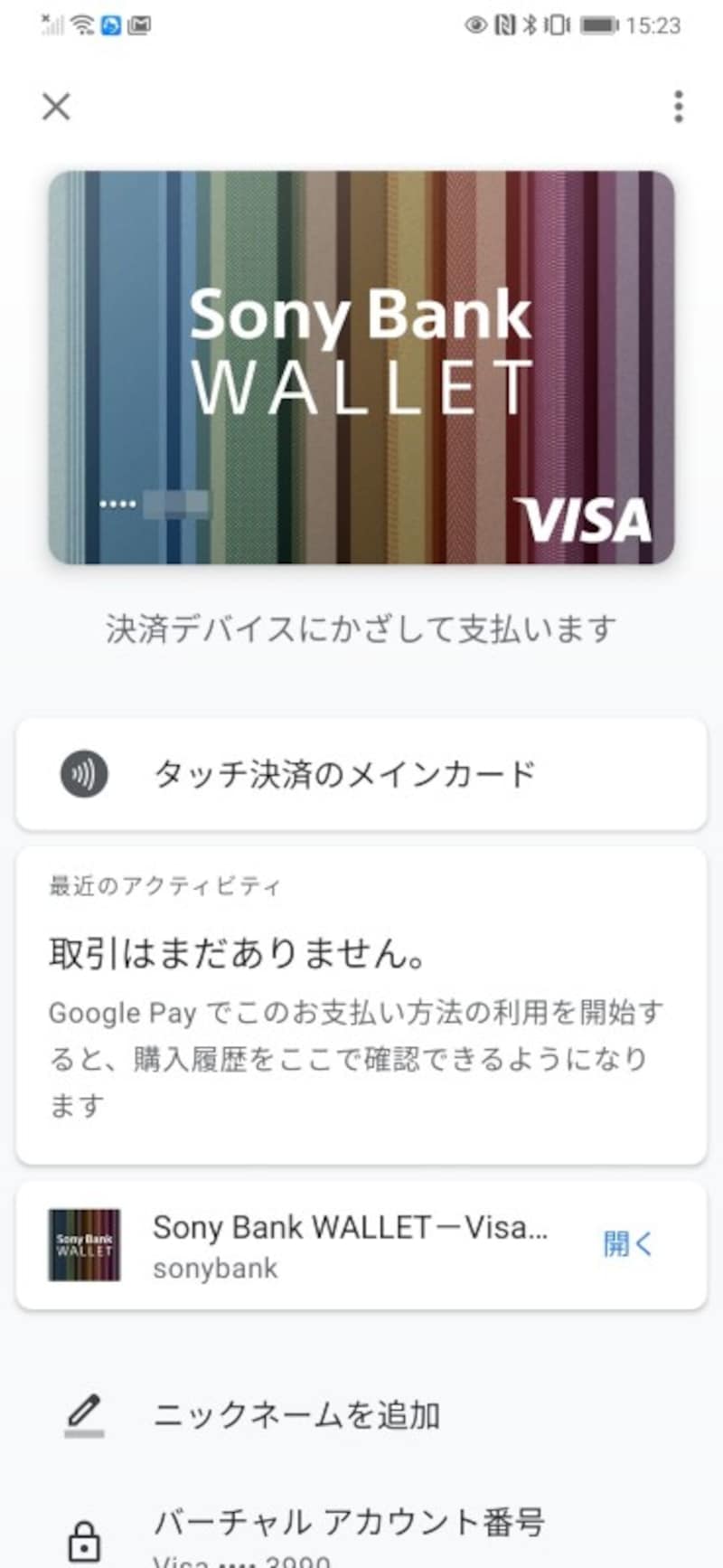This screenshot has height=1568, width=723.
Task: Open the three-dot overflow menu
Action: click(x=678, y=107)
